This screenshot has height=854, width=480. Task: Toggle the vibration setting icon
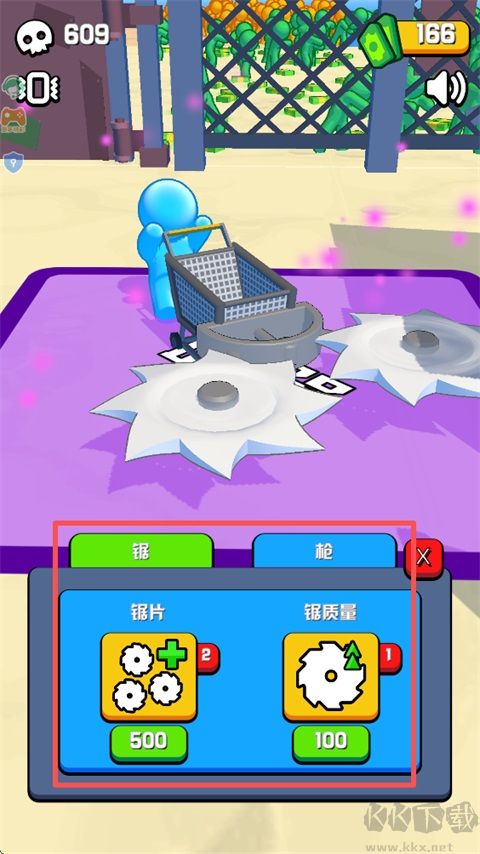pos(38,89)
